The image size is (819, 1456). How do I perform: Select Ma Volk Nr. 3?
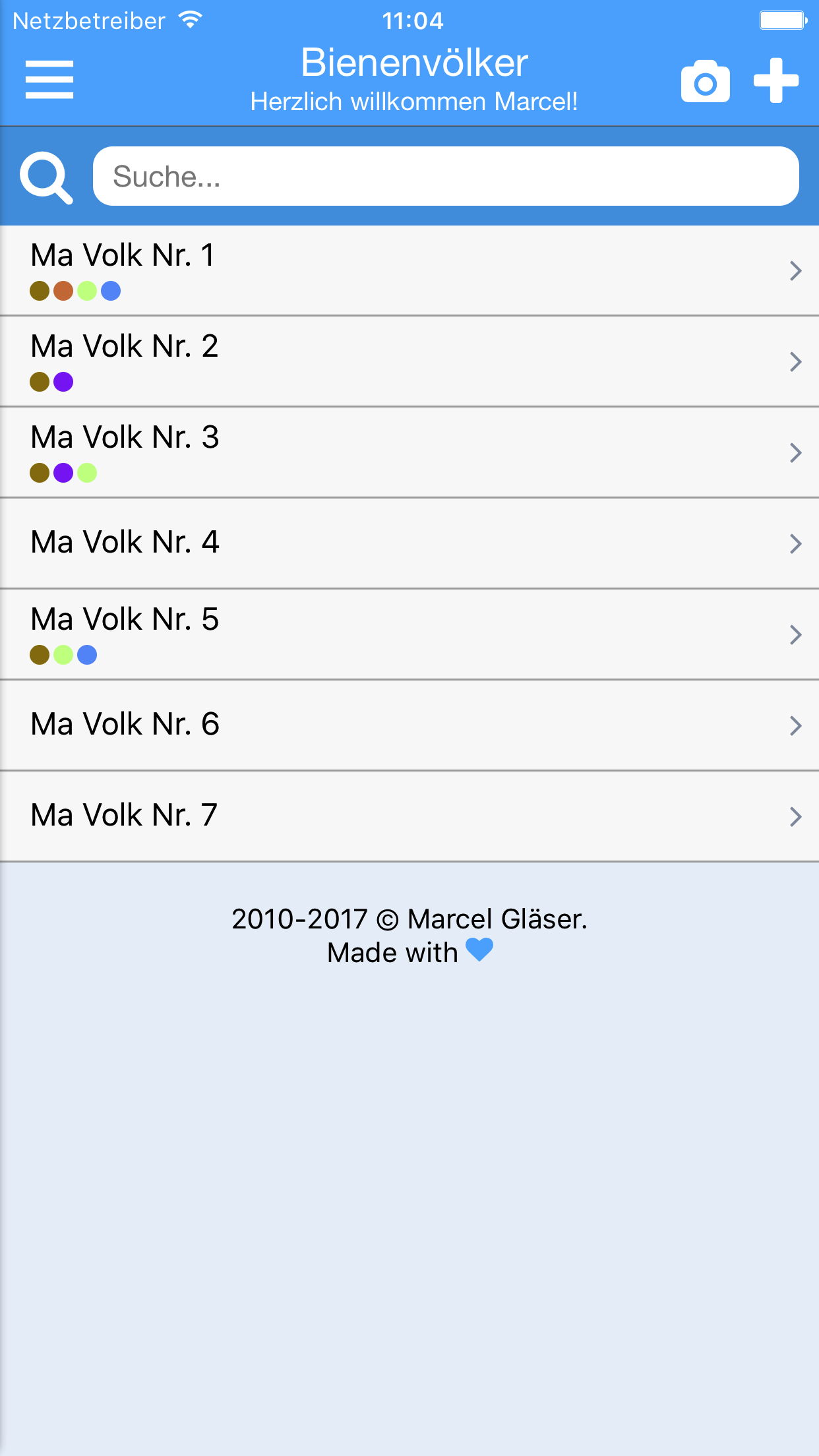409,452
